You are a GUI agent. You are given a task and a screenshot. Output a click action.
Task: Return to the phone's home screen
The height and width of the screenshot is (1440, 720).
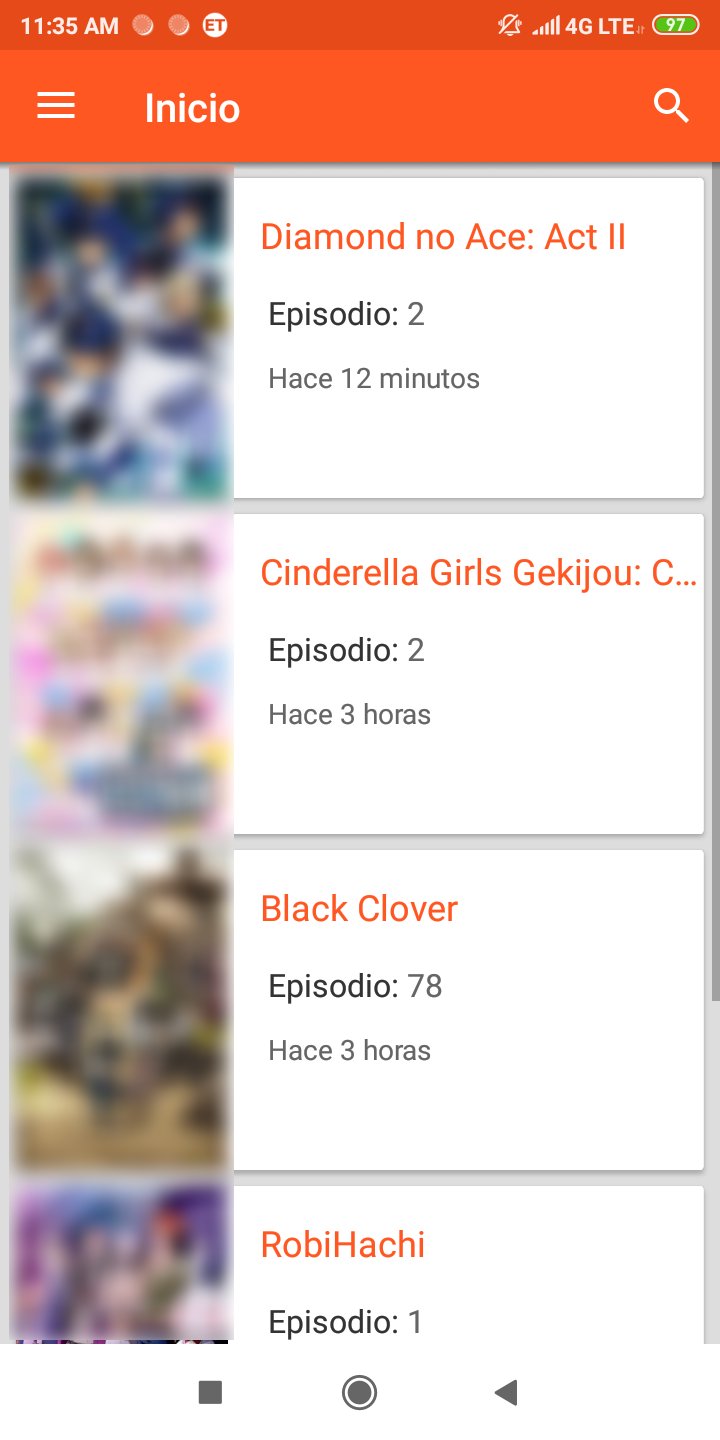click(x=359, y=1392)
